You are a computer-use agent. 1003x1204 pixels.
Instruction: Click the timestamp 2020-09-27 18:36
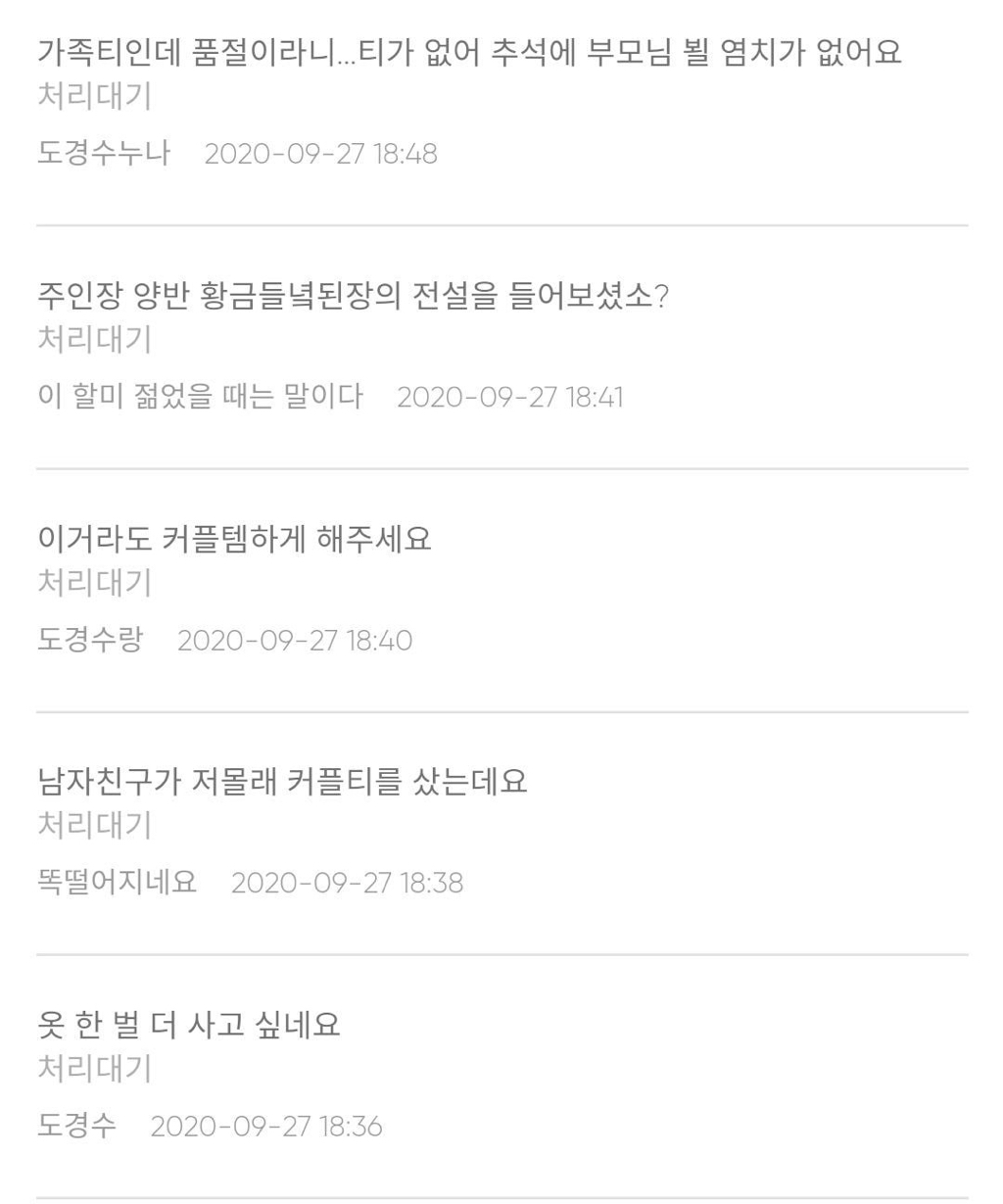coord(265,1126)
